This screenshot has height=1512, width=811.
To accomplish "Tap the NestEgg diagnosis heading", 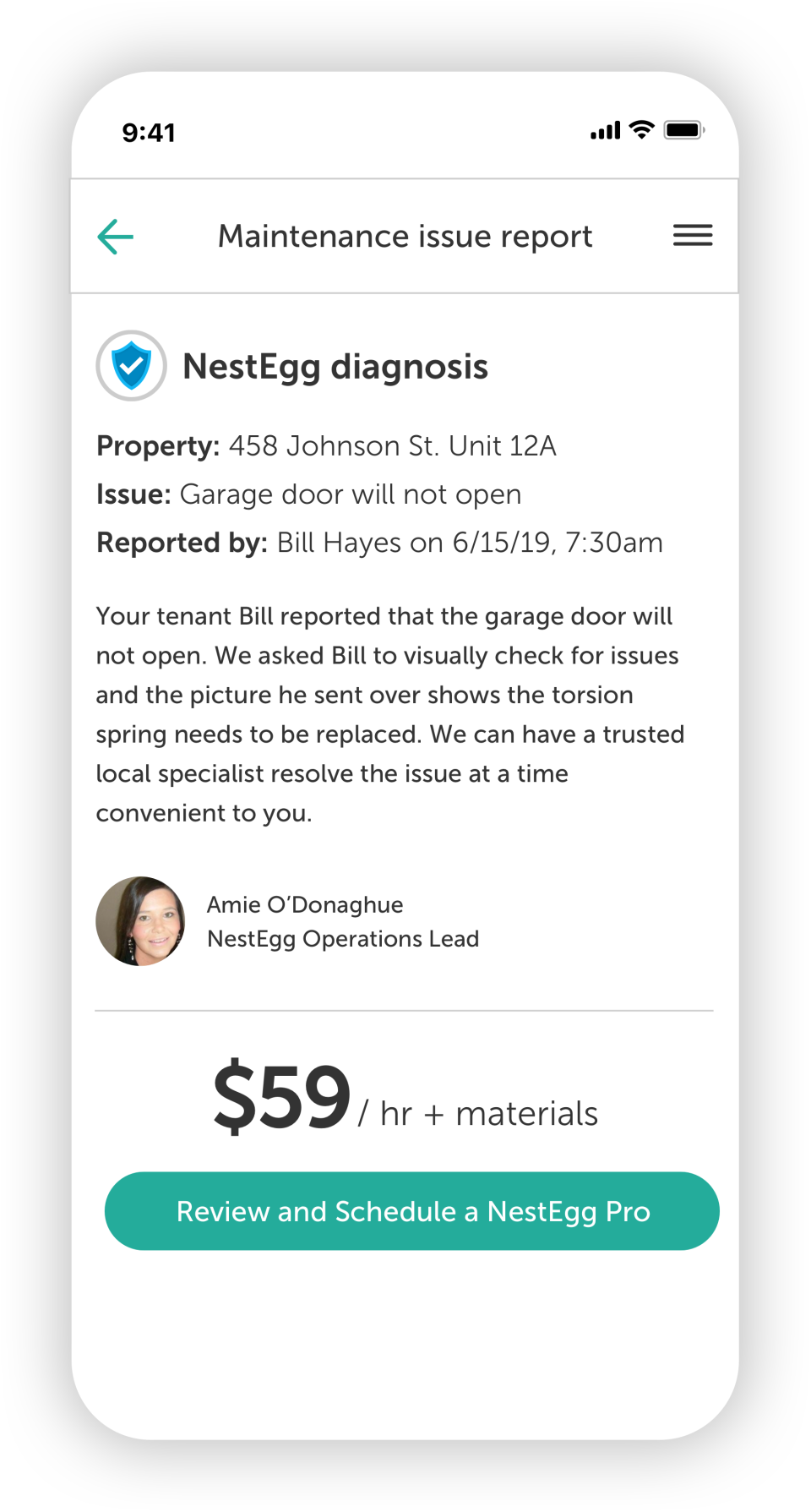I will (x=335, y=367).
